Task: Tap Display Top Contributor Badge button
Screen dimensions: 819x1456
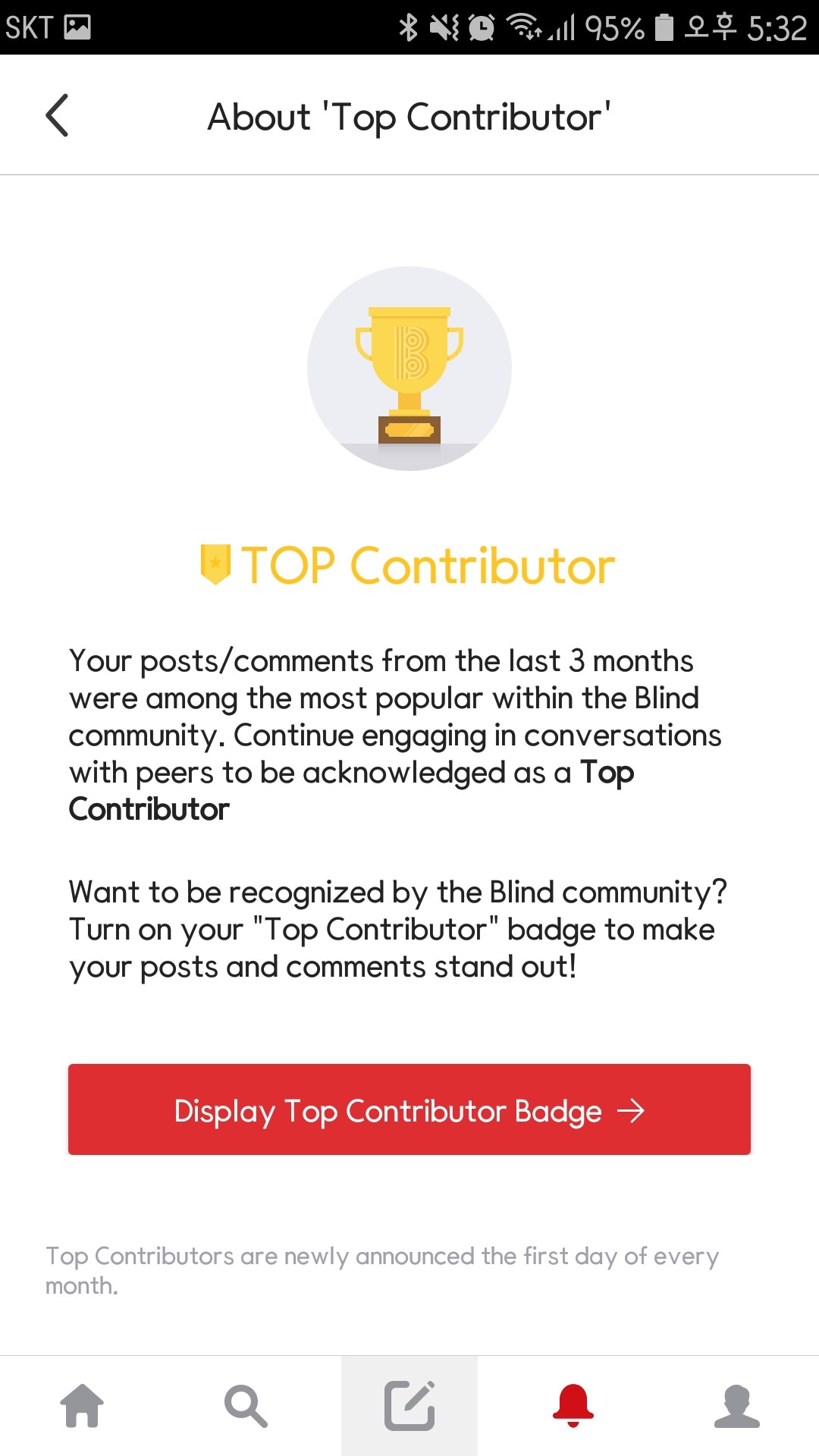Action: point(409,1109)
